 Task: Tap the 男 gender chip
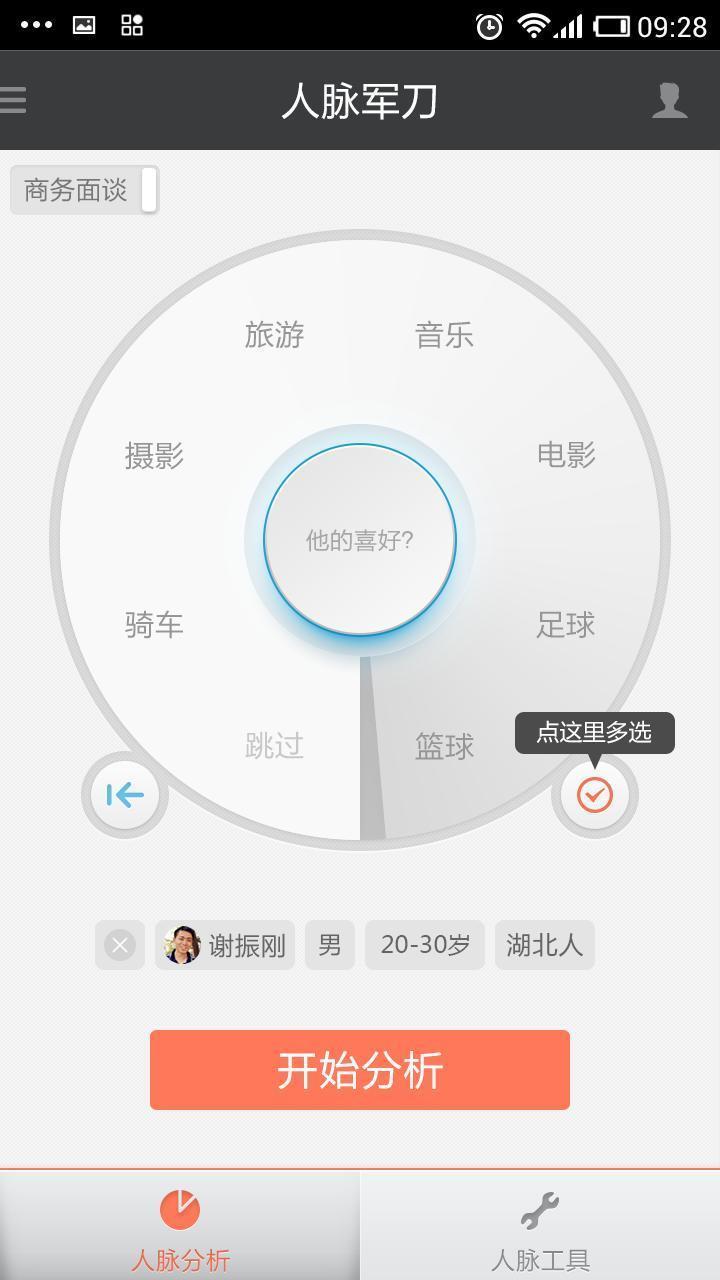click(330, 945)
